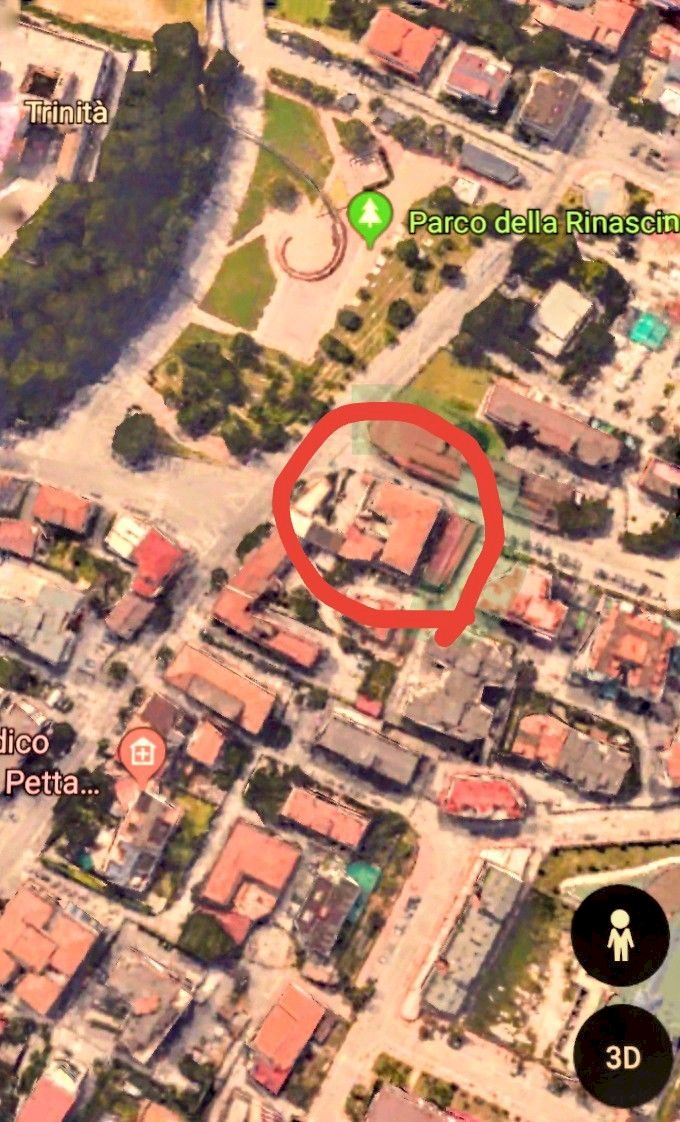680x1122 pixels.
Task: Switch the map to 3D view
Action: point(623,1056)
